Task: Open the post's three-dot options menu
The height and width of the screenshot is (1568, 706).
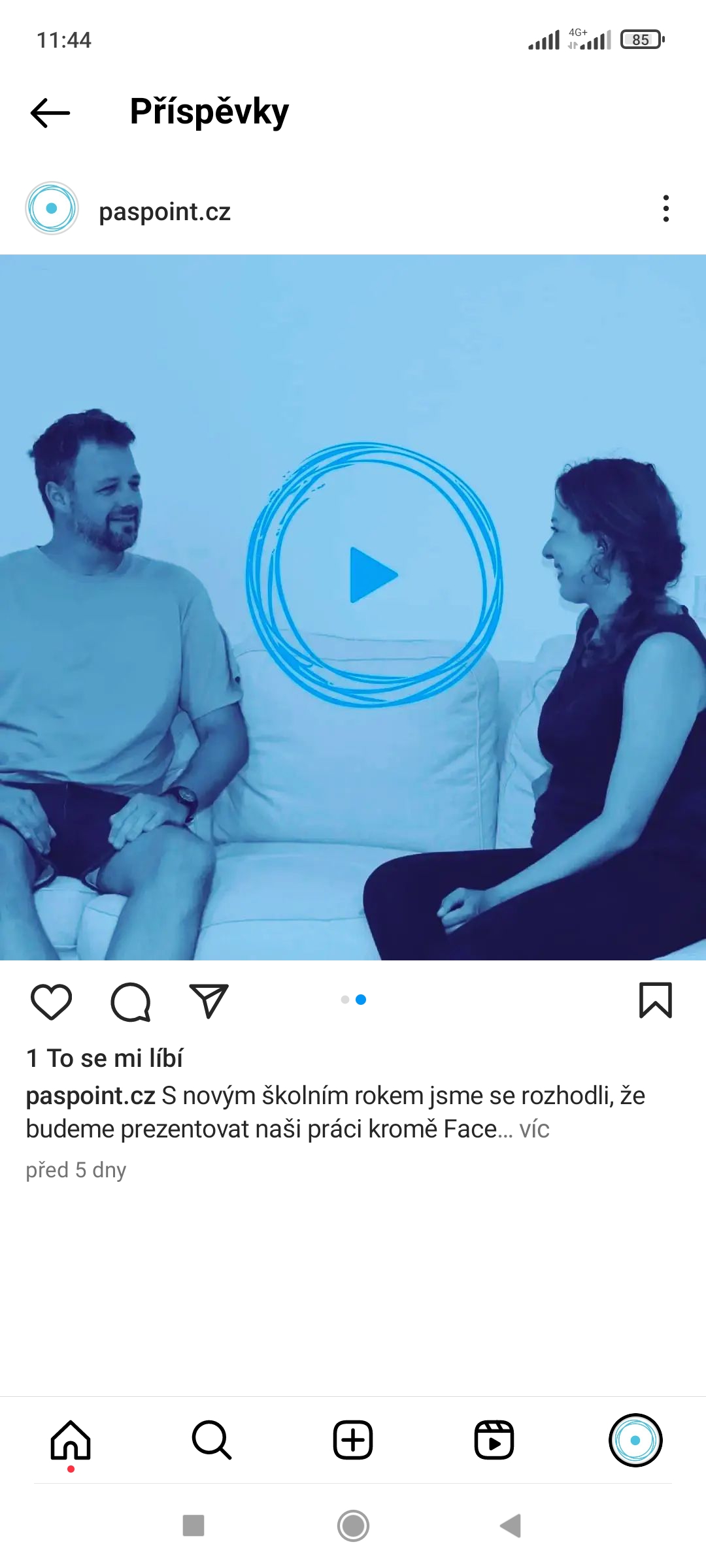Action: (665, 209)
